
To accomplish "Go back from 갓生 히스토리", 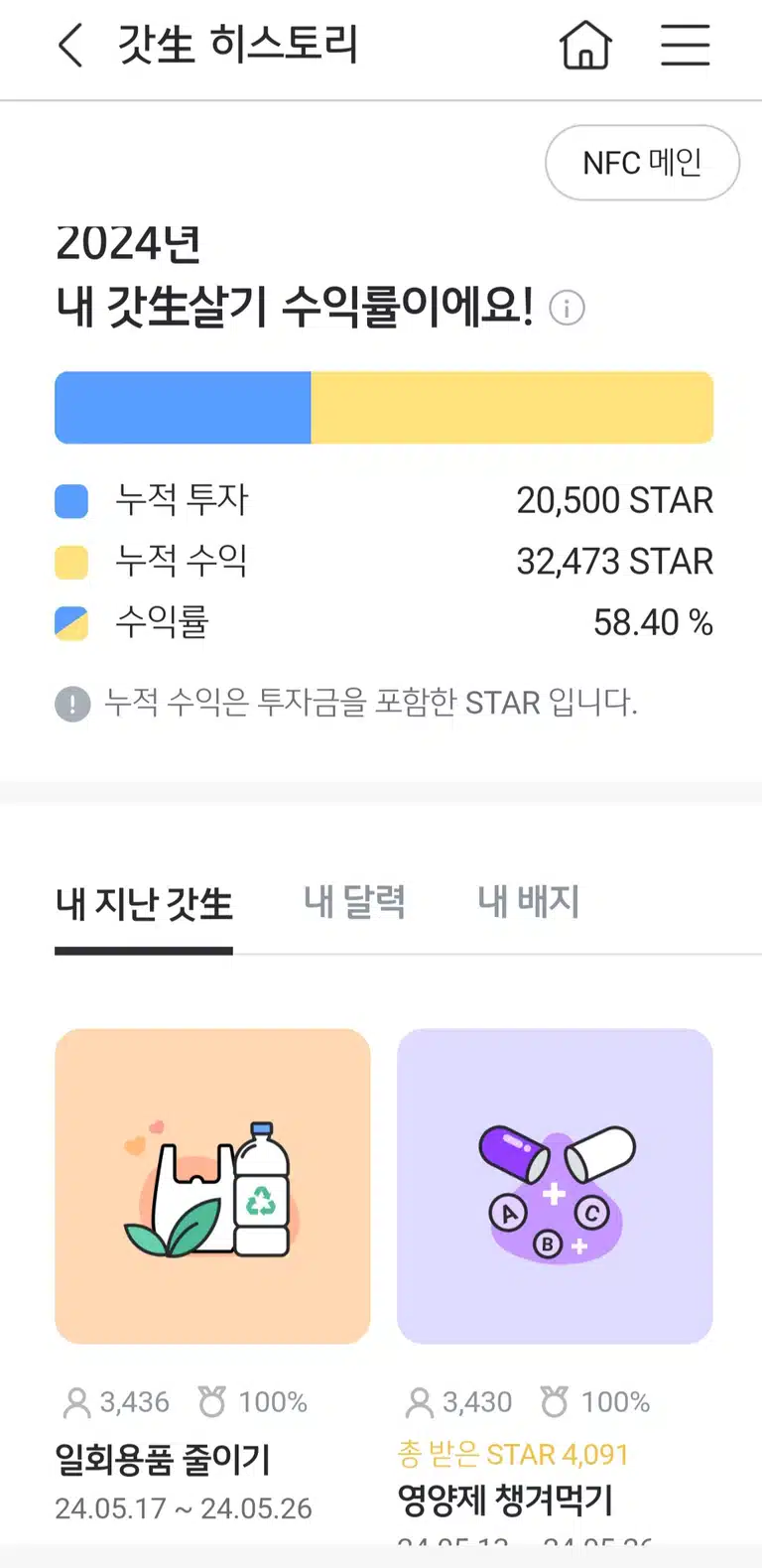I will point(70,46).
